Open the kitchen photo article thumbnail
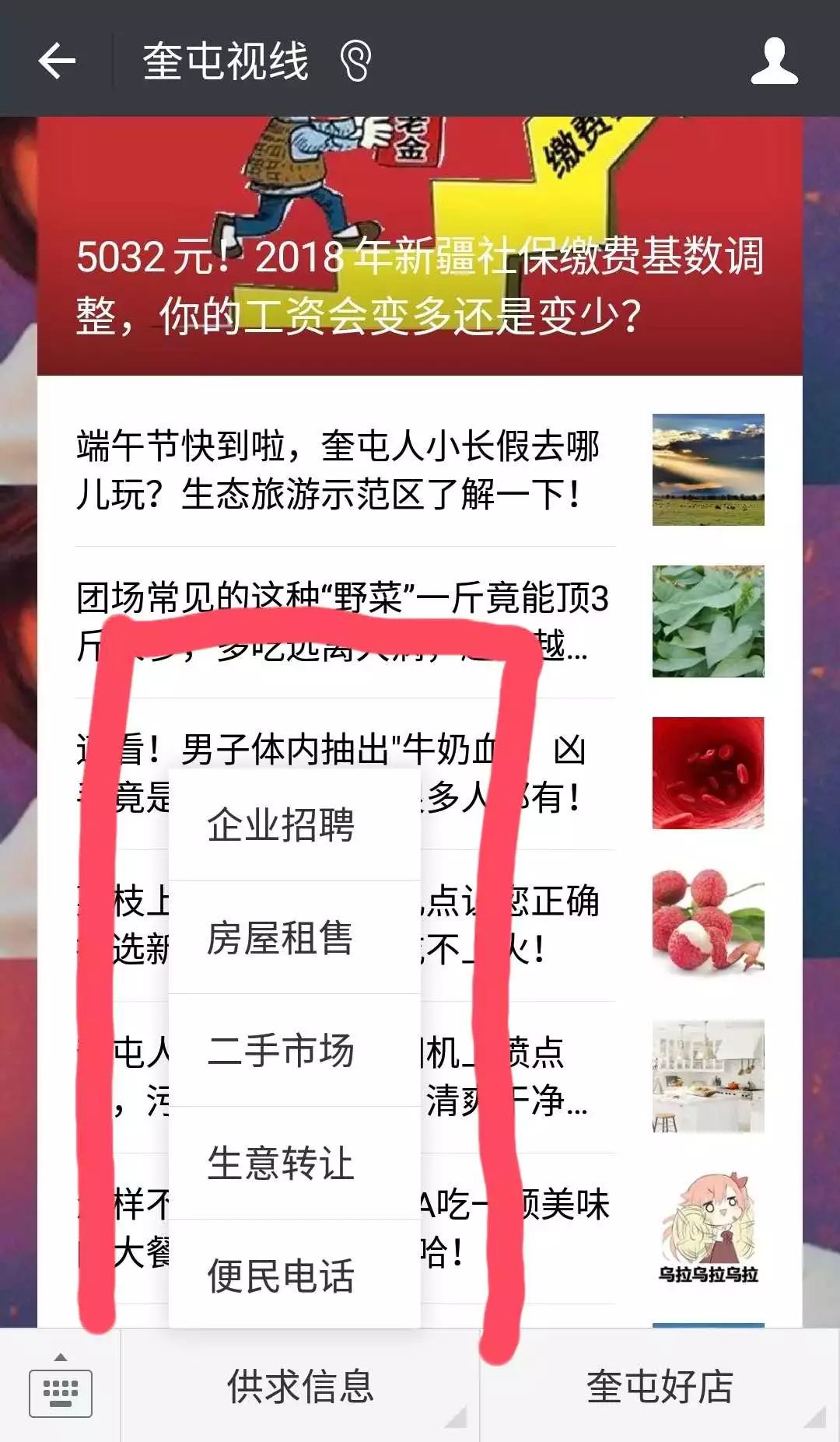The image size is (840, 1442). click(708, 1076)
